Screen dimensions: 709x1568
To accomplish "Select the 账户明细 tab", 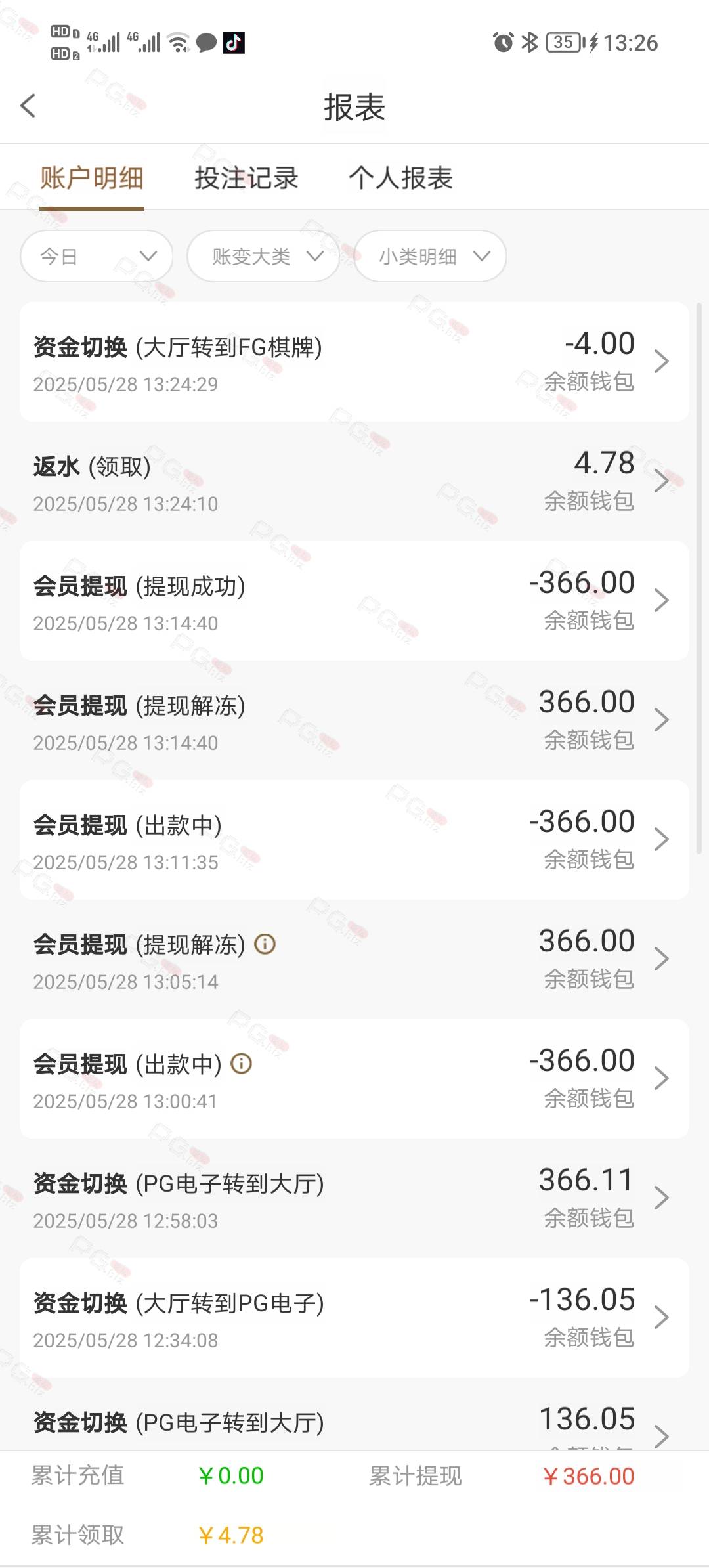I will pos(92,178).
